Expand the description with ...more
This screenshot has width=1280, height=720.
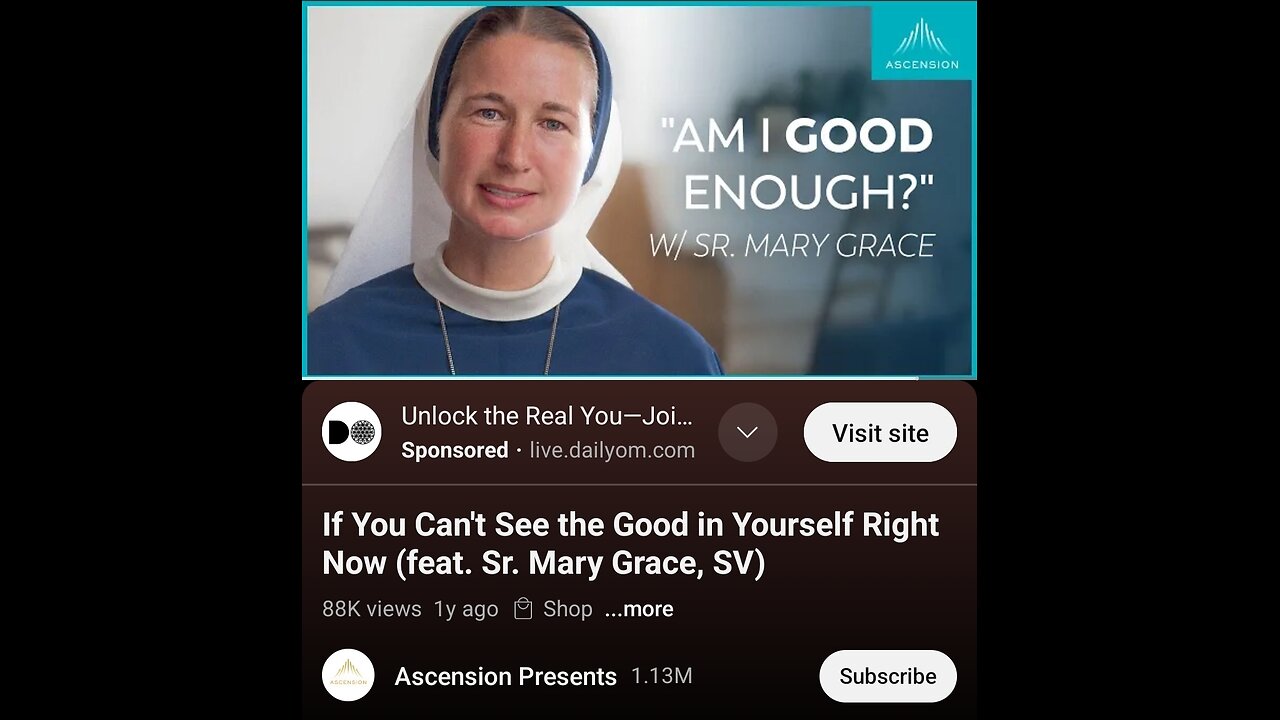pos(639,609)
